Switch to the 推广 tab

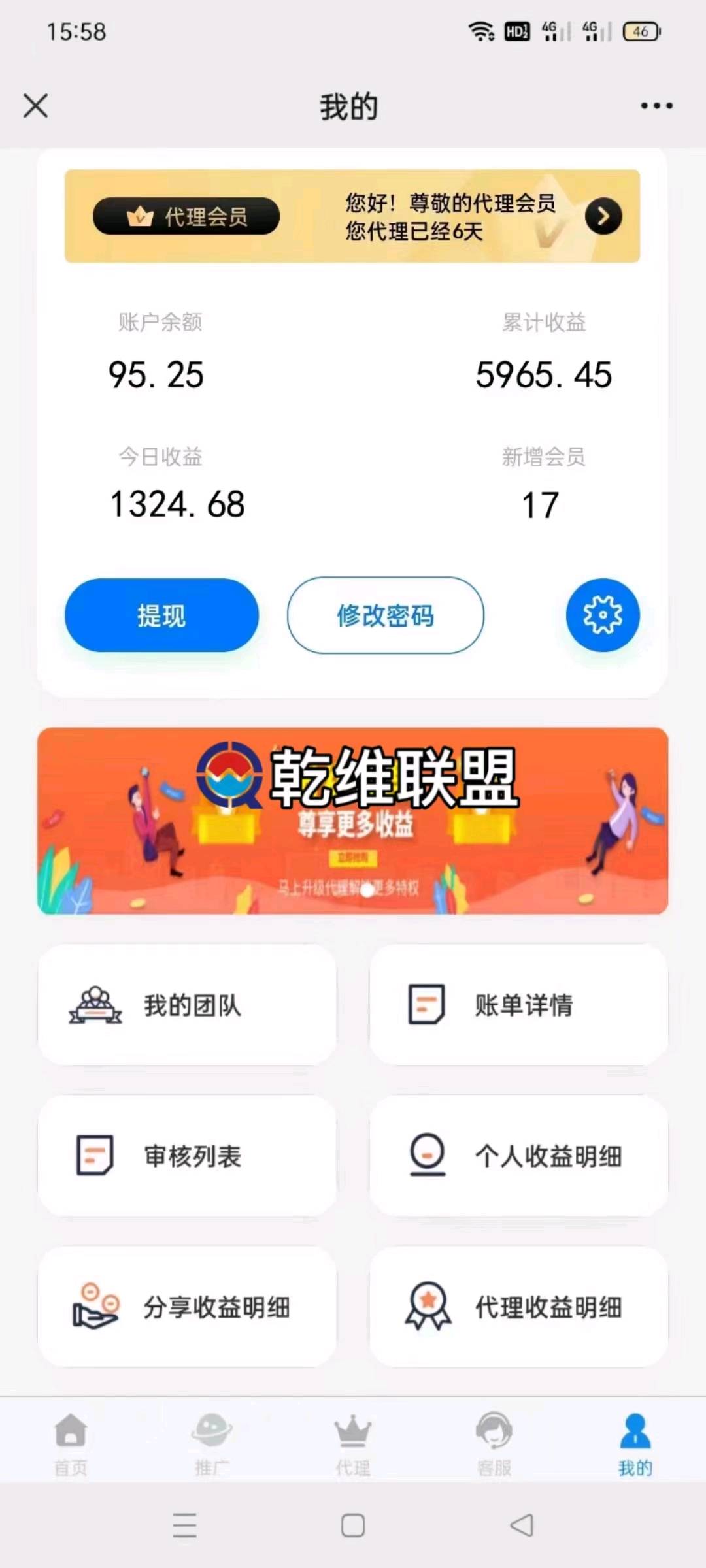tap(212, 1444)
